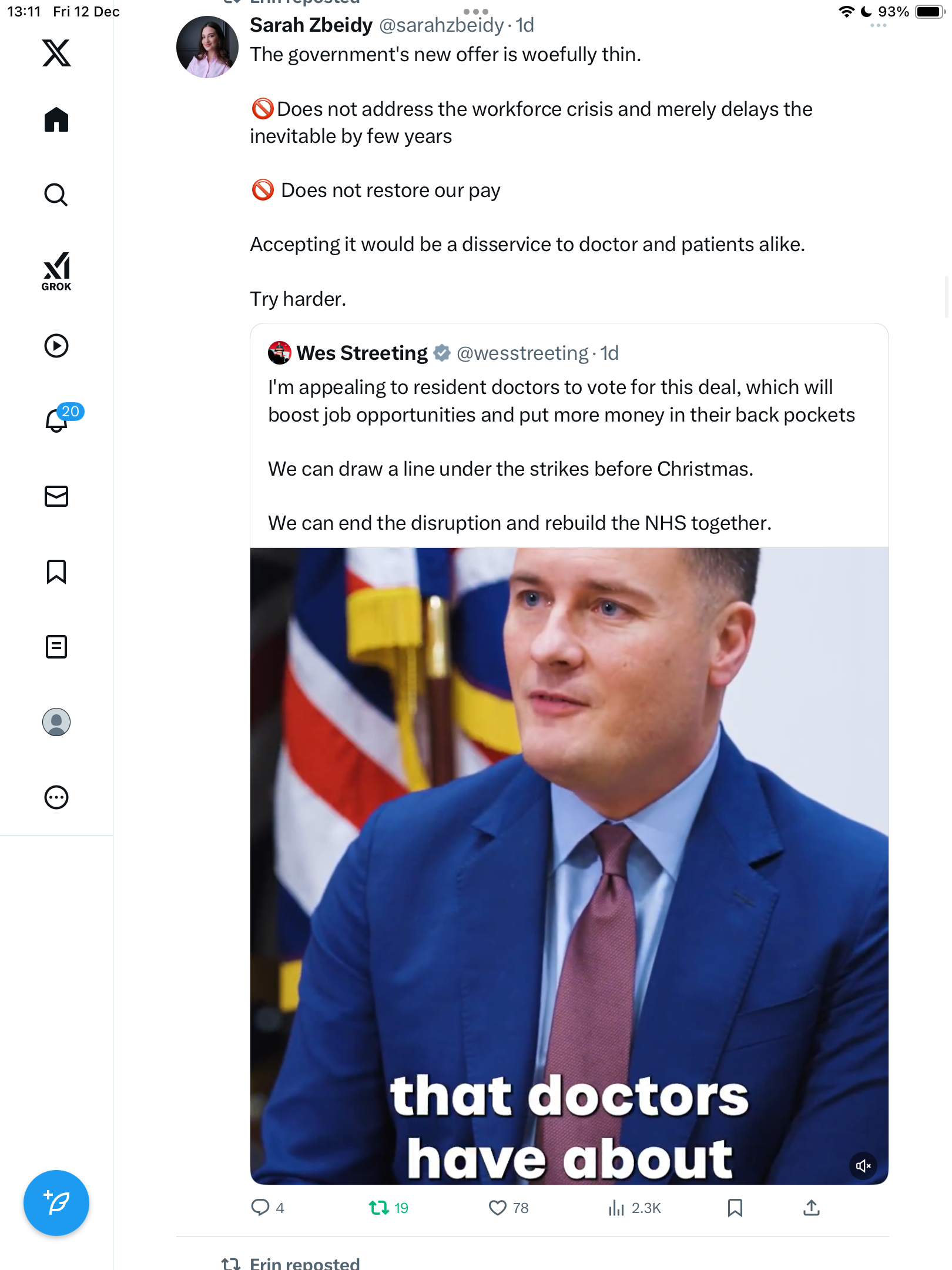952x1270 pixels.
Task: Open the notifications bell
Action: (x=57, y=420)
